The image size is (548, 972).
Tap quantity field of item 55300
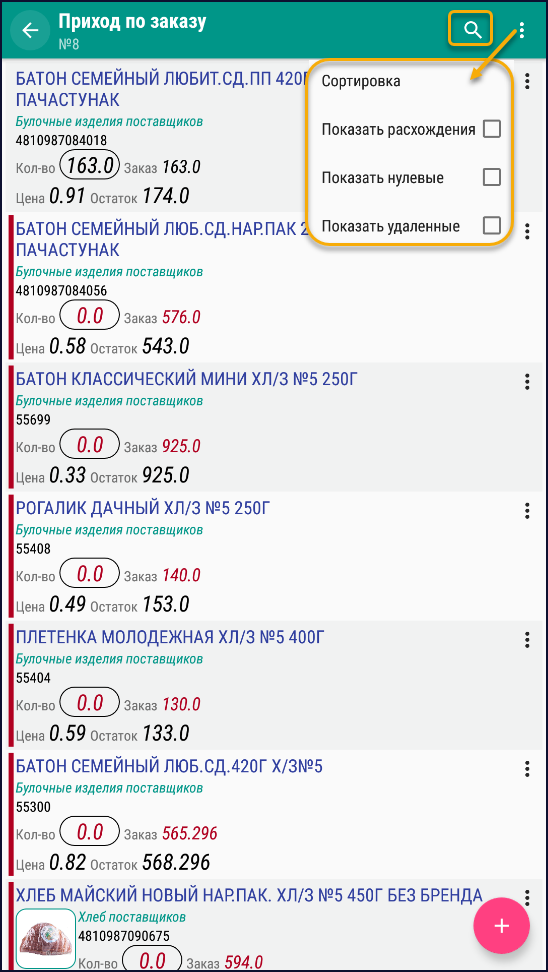89,832
